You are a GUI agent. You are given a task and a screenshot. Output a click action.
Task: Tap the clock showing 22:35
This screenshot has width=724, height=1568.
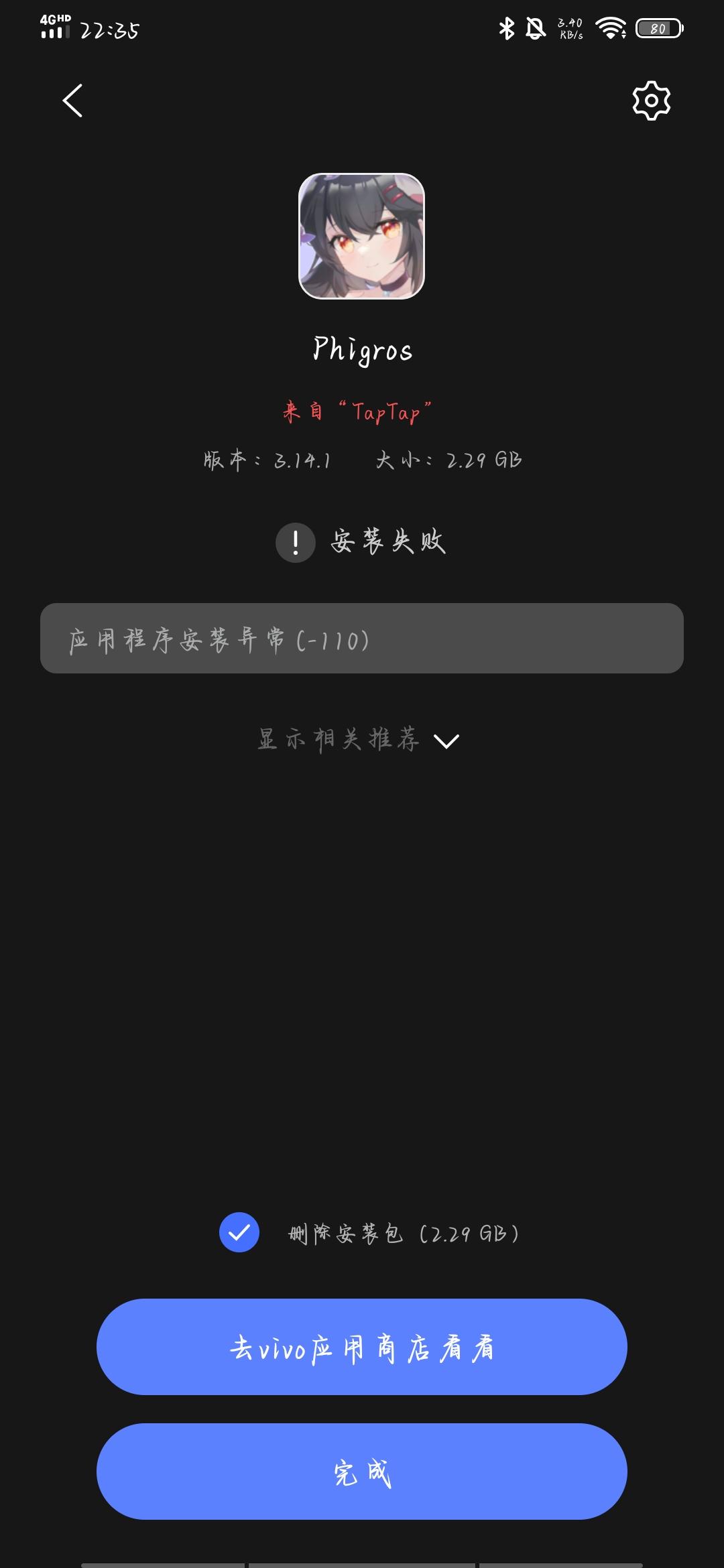point(111,29)
